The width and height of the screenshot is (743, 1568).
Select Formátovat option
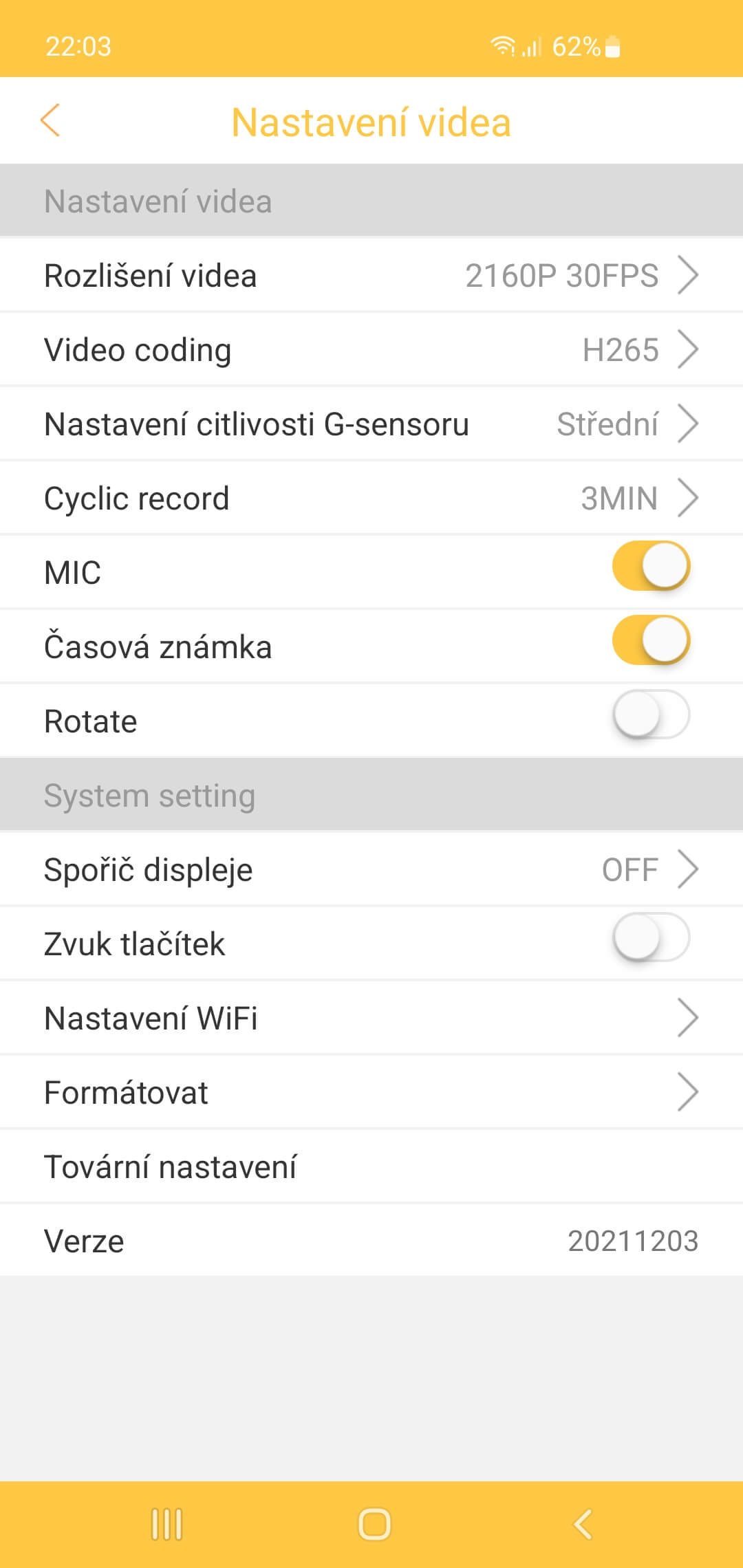371,1092
